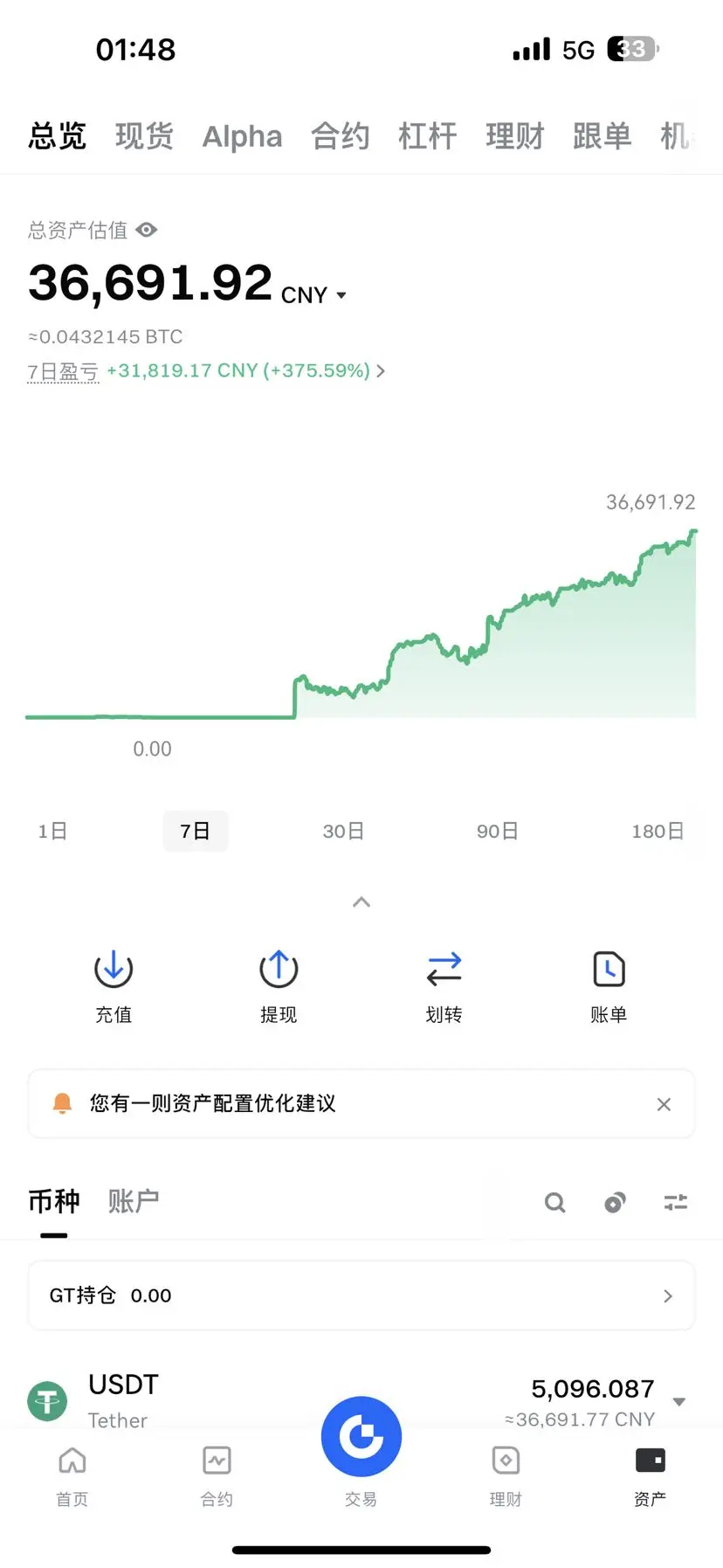Open the CNY currency dropdown
Image resolution: width=723 pixels, height=1568 pixels.
341,295
